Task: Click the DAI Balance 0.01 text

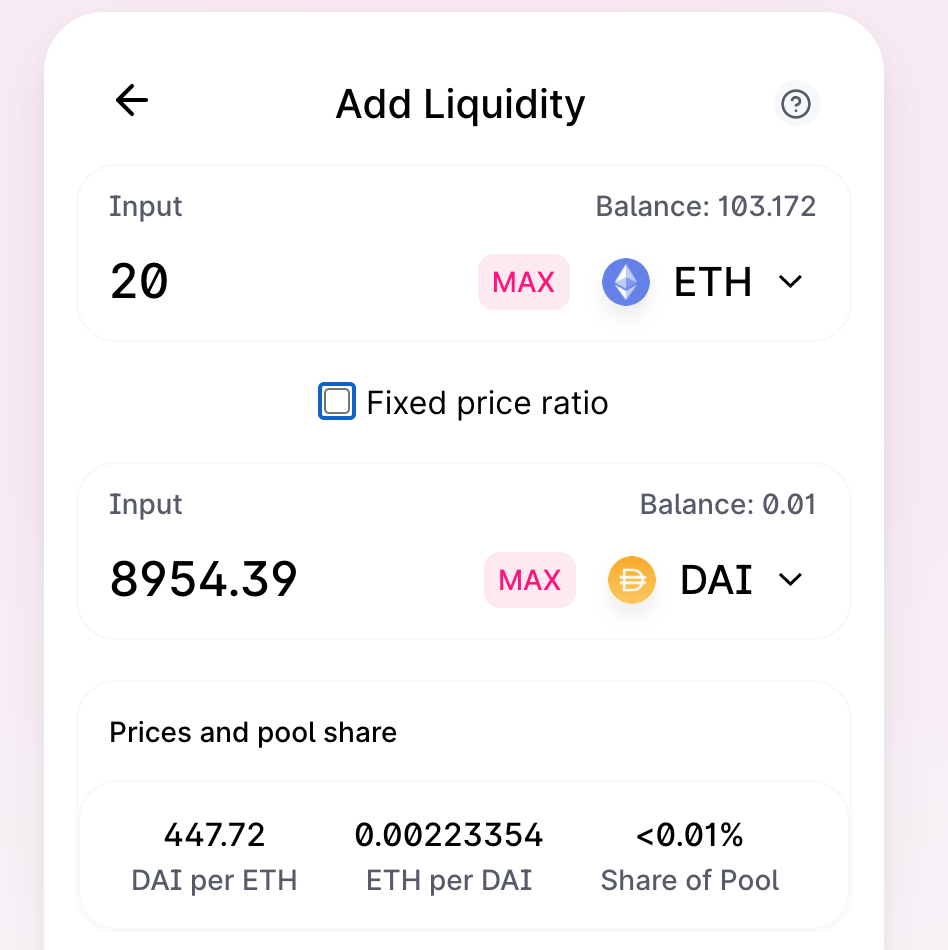Action: click(x=727, y=505)
